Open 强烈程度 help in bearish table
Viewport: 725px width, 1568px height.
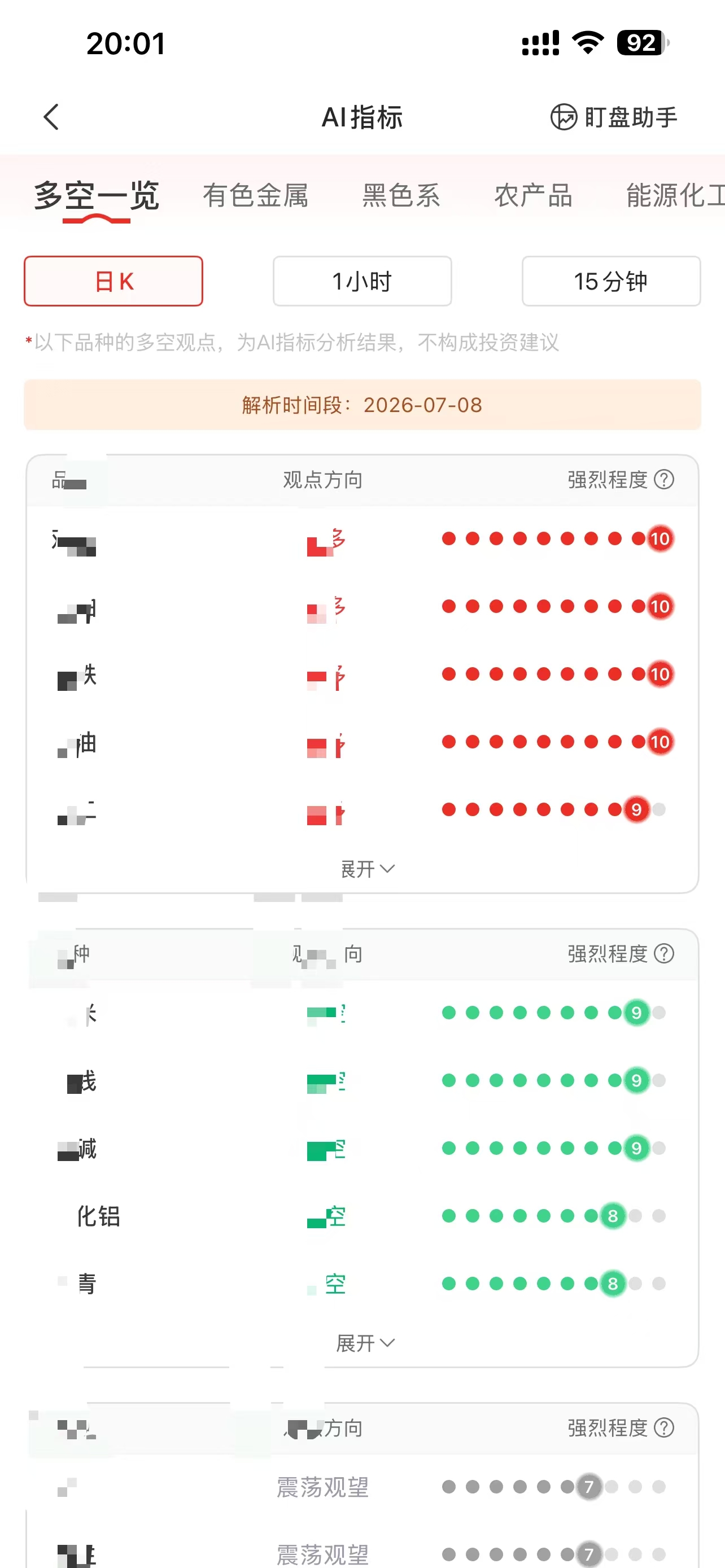coord(664,953)
